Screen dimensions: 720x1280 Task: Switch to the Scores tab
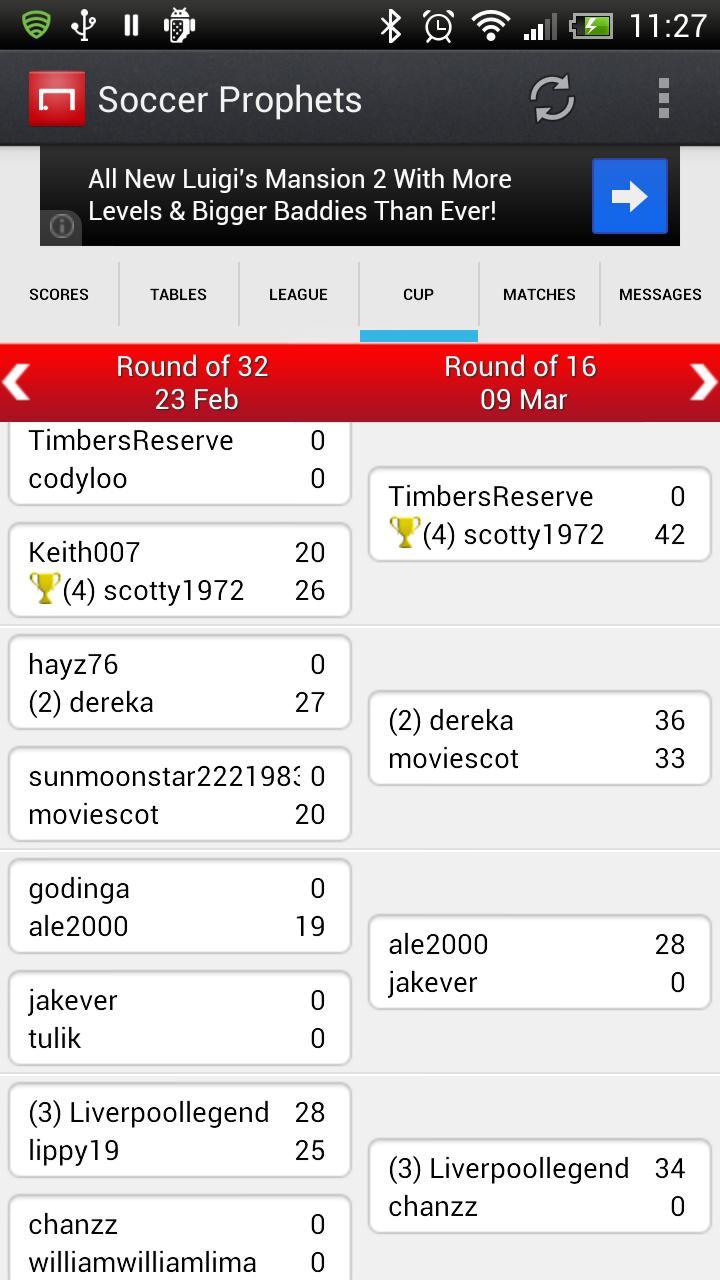click(x=59, y=294)
